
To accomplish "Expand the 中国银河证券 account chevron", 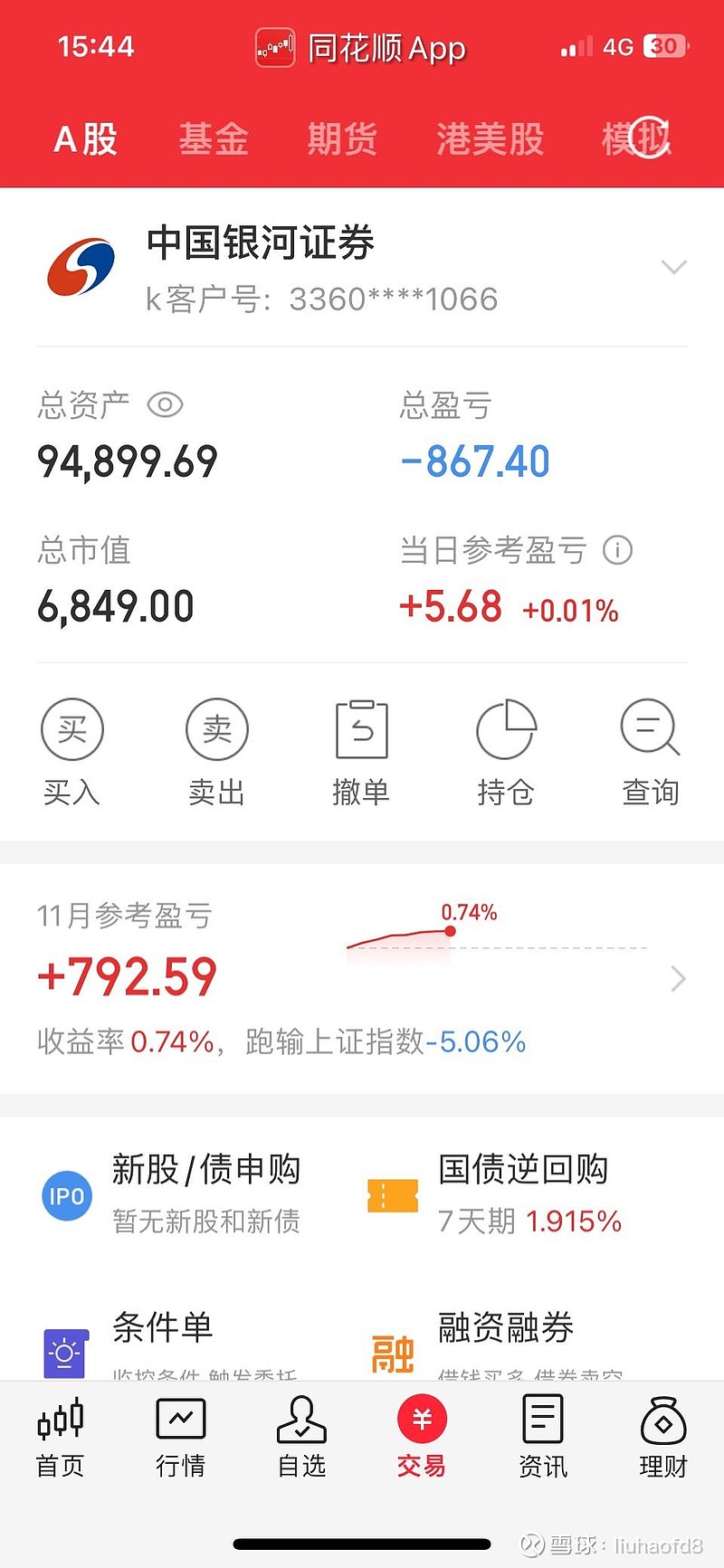I will click(x=674, y=267).
